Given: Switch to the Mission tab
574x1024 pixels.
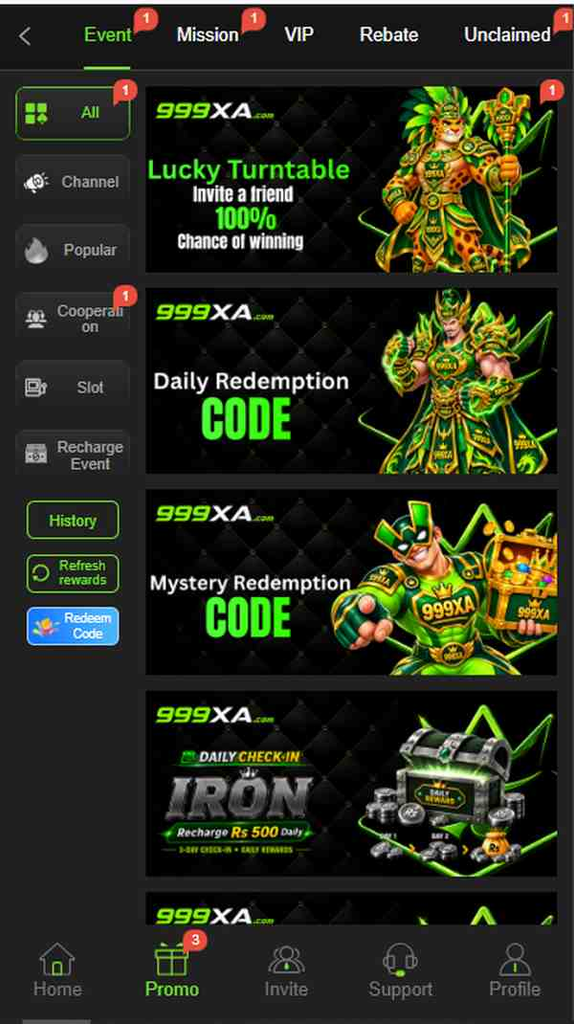Looking at the screenshot, I should [208, 35].
